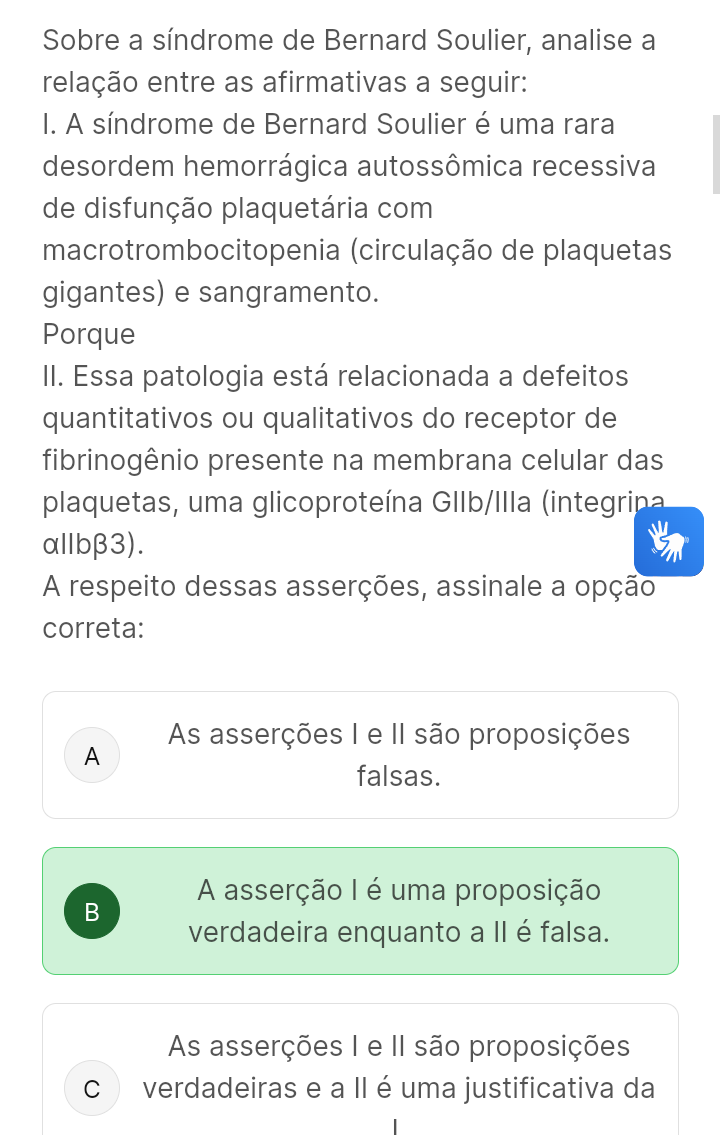
Task: Pick option C, II justifies assertion I
Action: [x=360, y=1070]
